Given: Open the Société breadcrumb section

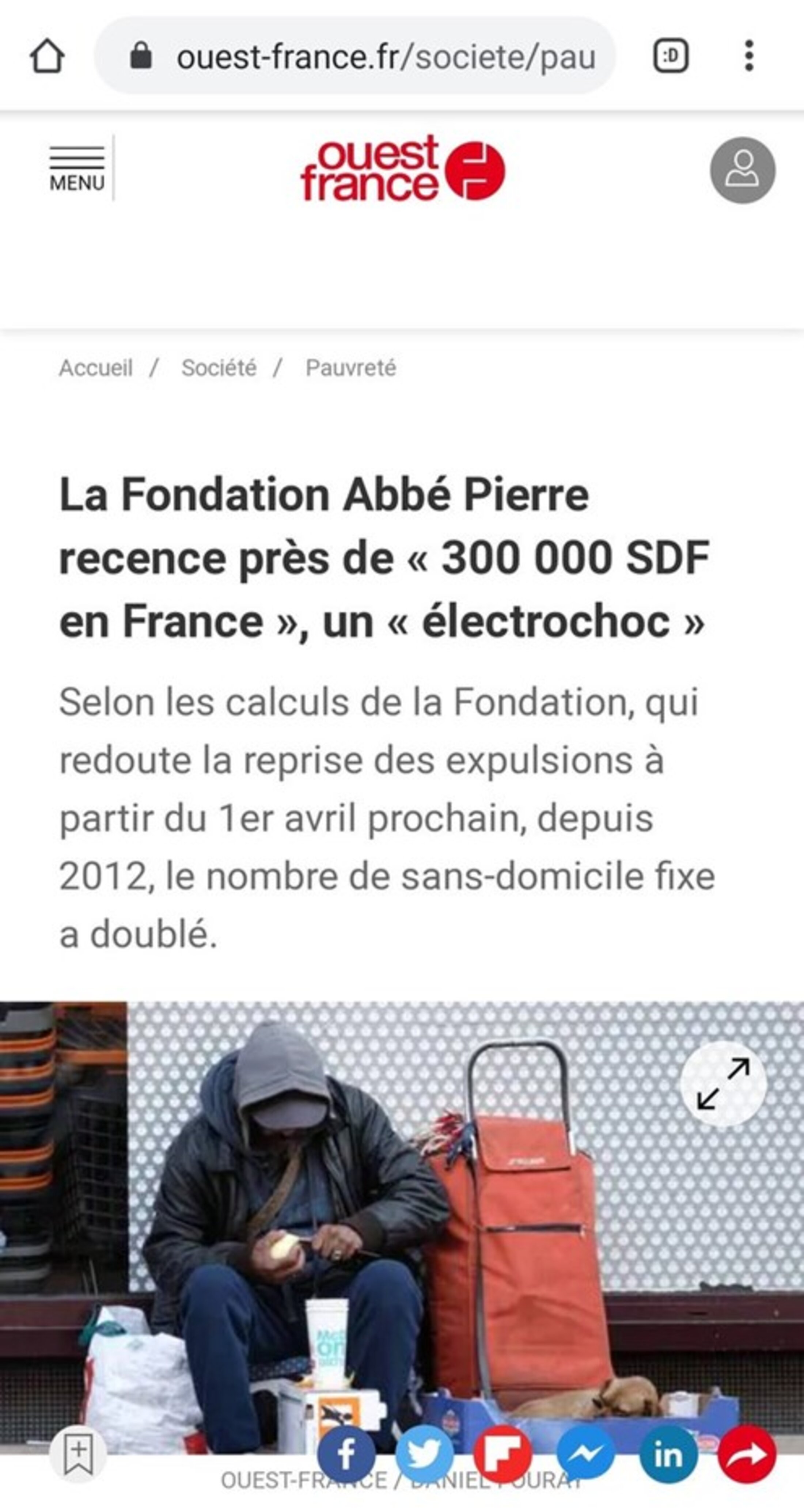Looking at the screenshot, I should pyautogui.click(x=219, y=368).
